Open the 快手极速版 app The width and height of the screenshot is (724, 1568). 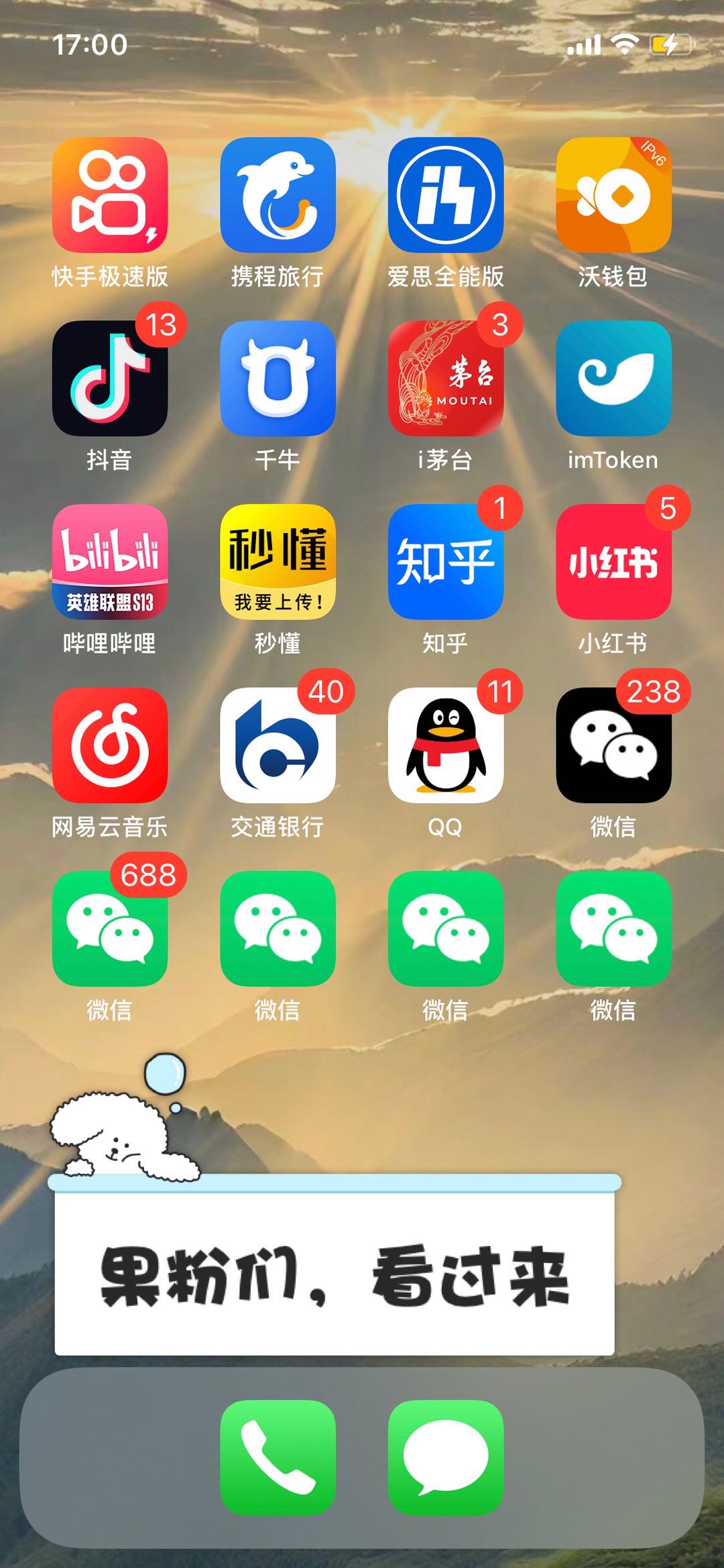pyautogui.click(x=110, y=195)
